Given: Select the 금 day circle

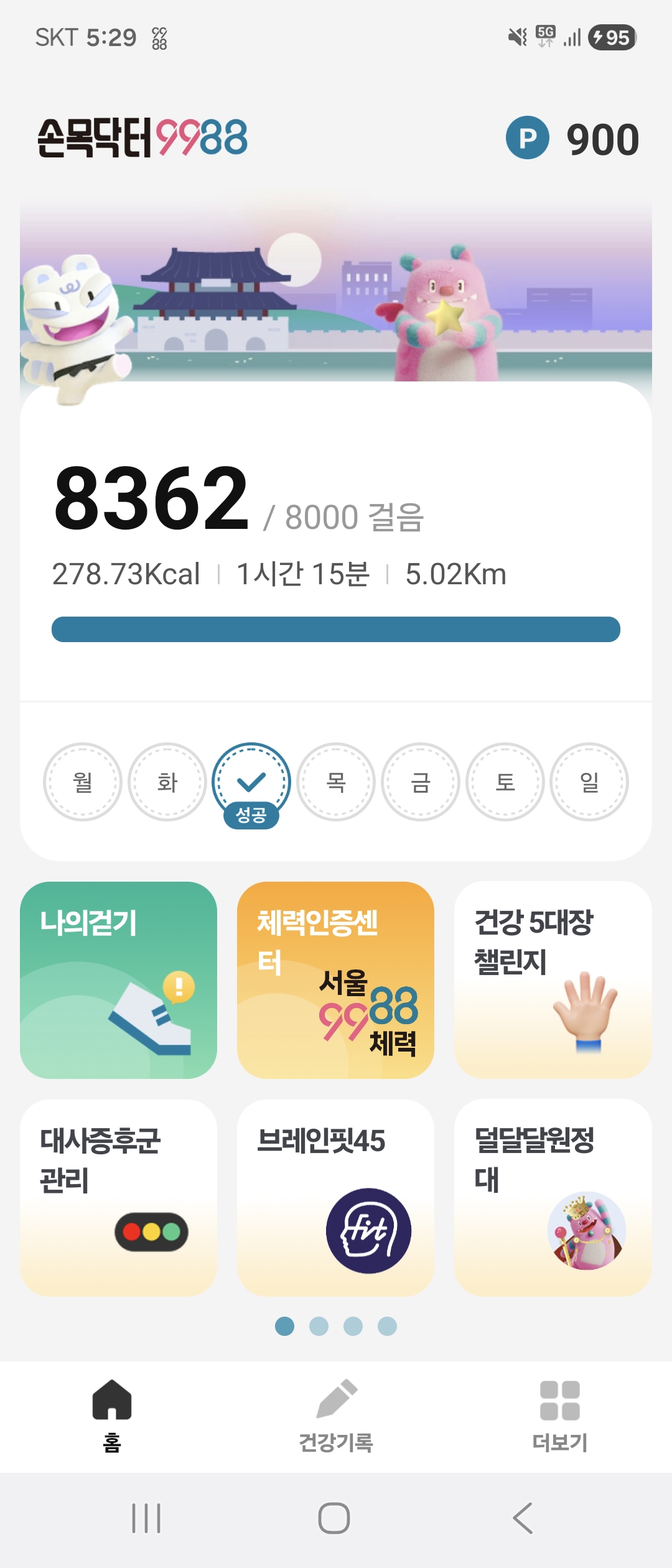Looking at the screenshot, I should tap(421, 782).
